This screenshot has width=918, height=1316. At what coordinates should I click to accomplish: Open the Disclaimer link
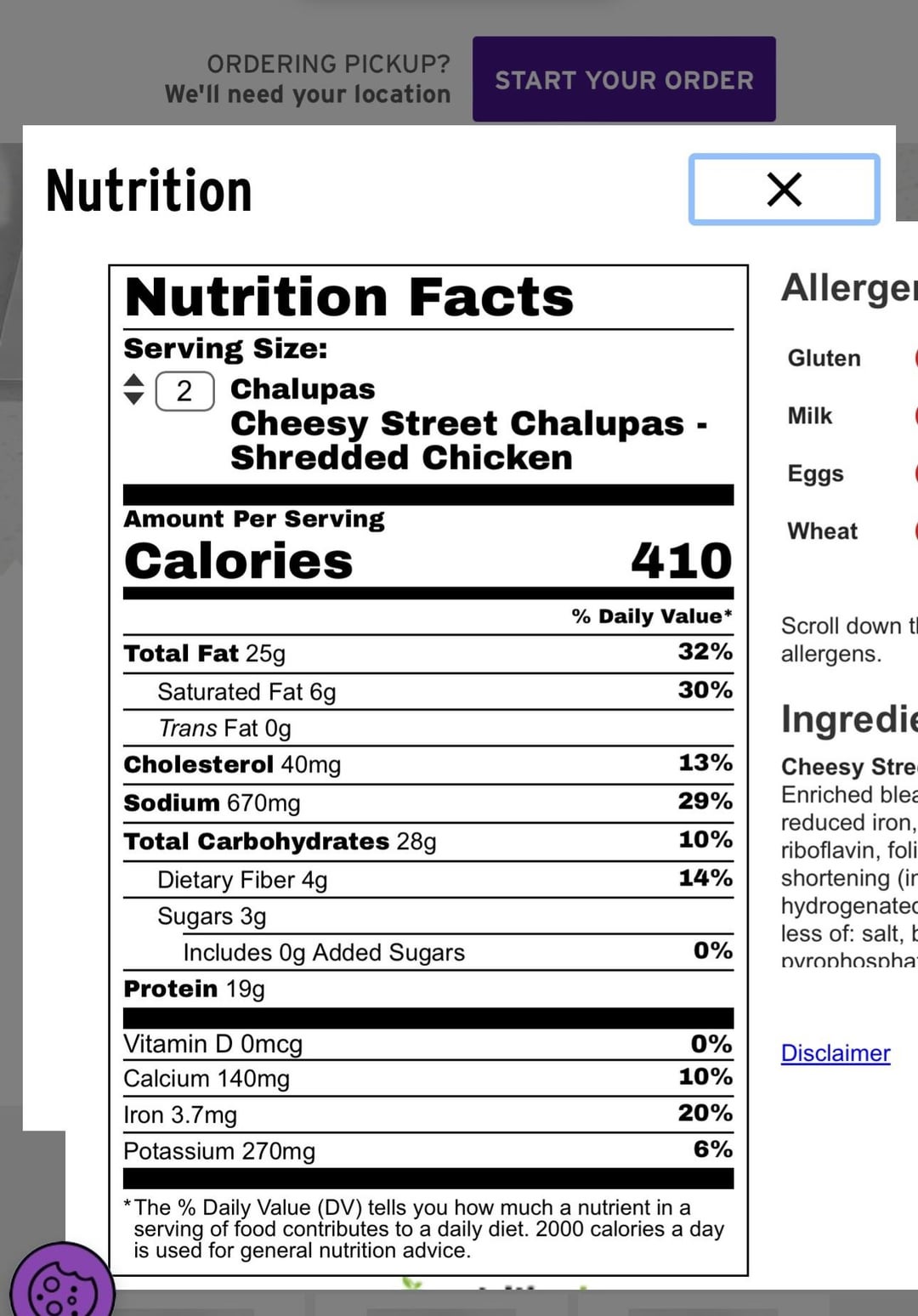pos(835,1053)
